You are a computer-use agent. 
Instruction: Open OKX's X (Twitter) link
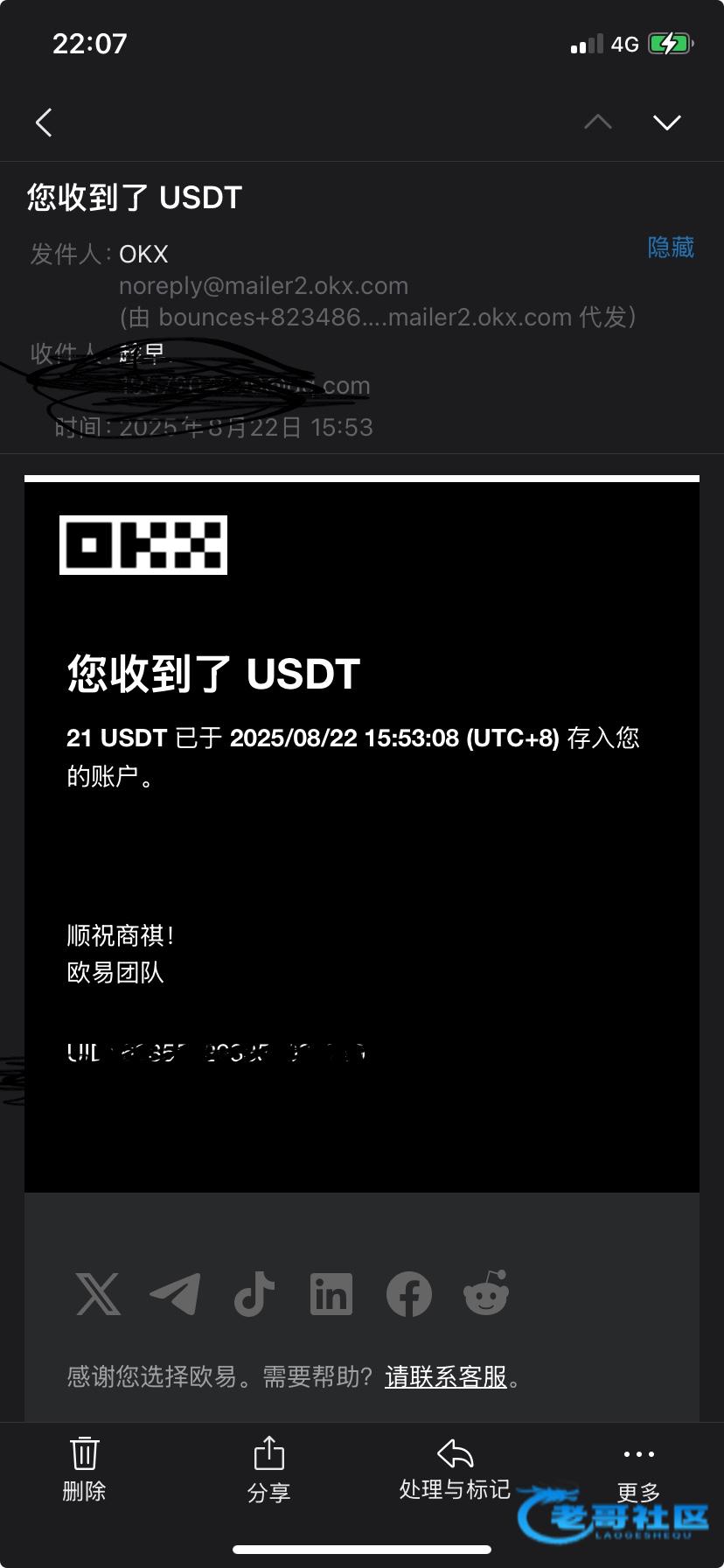[98, 1294]
